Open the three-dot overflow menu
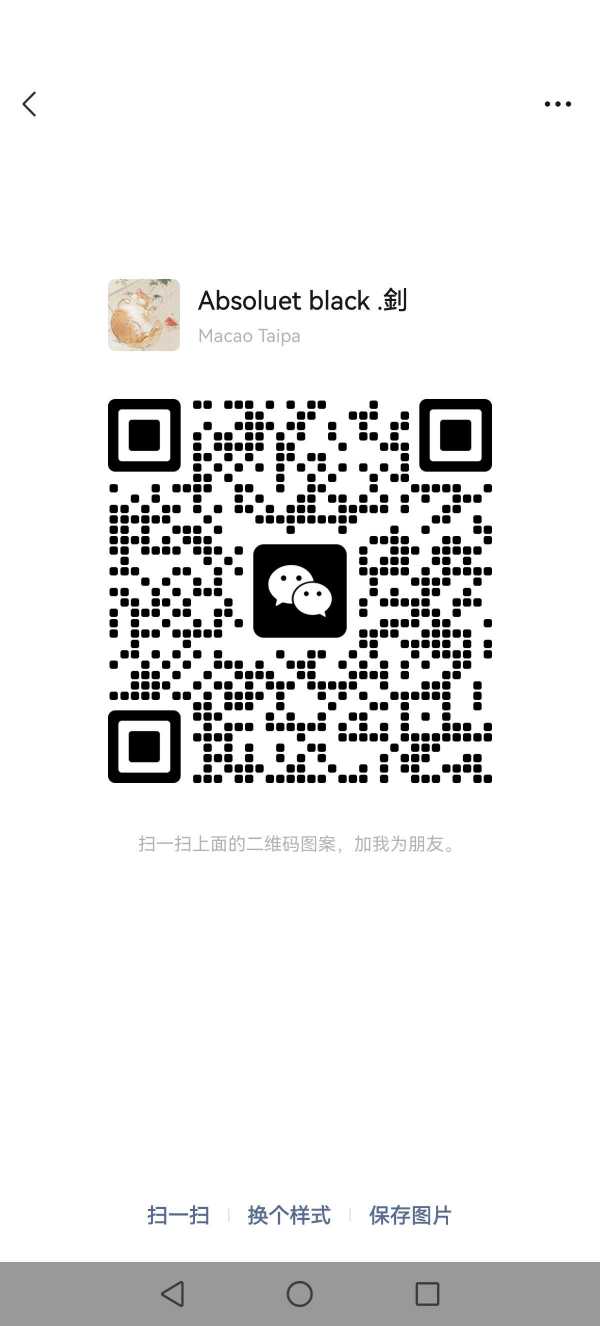Screen dimensions: 600x1326 (557, 104)
